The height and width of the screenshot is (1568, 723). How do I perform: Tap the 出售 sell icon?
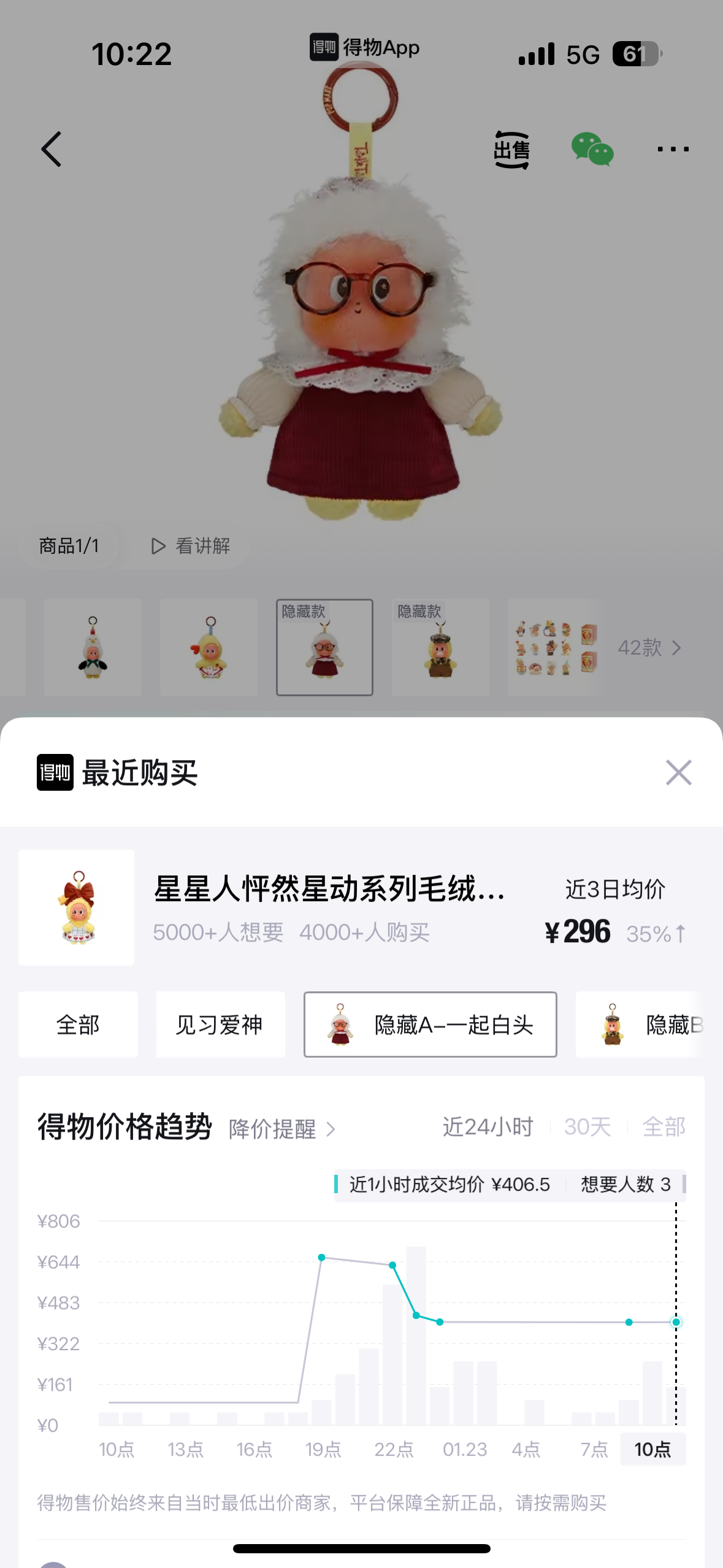click(511, 149)
